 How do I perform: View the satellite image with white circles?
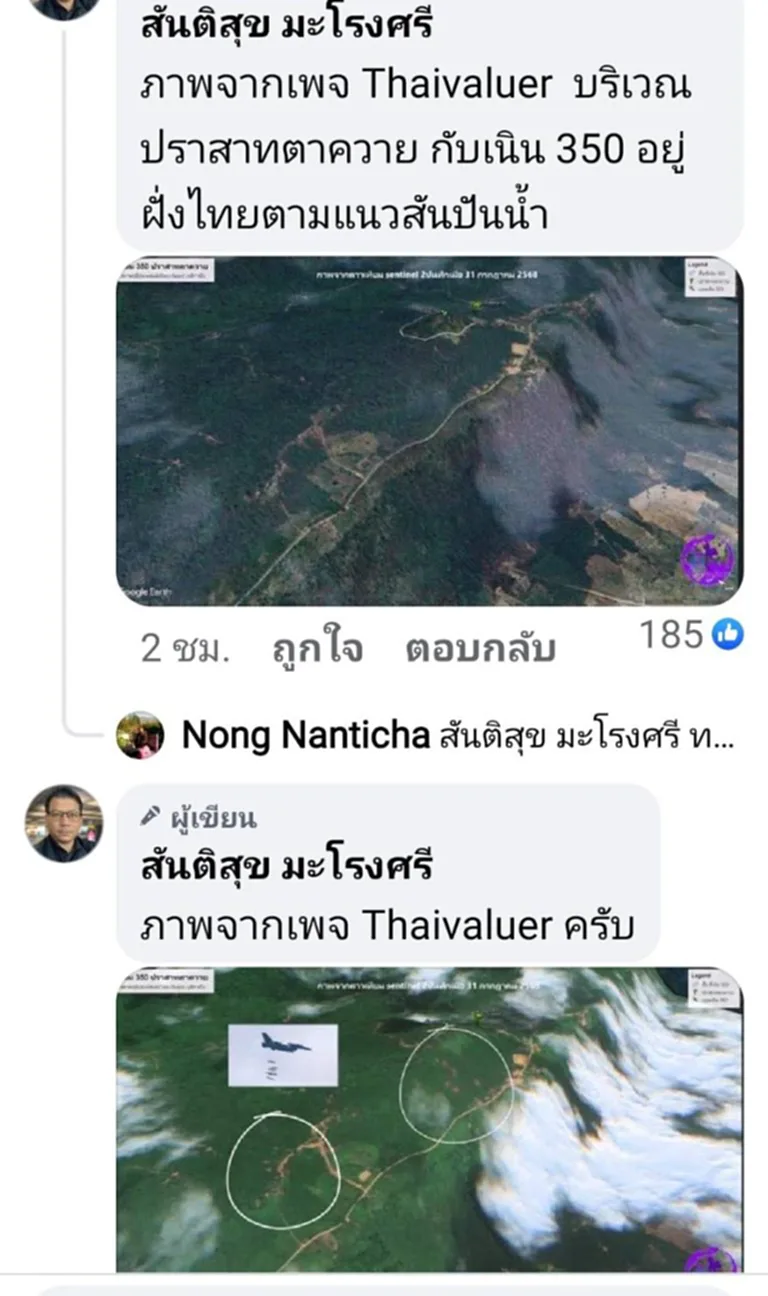pos(429,1118)
